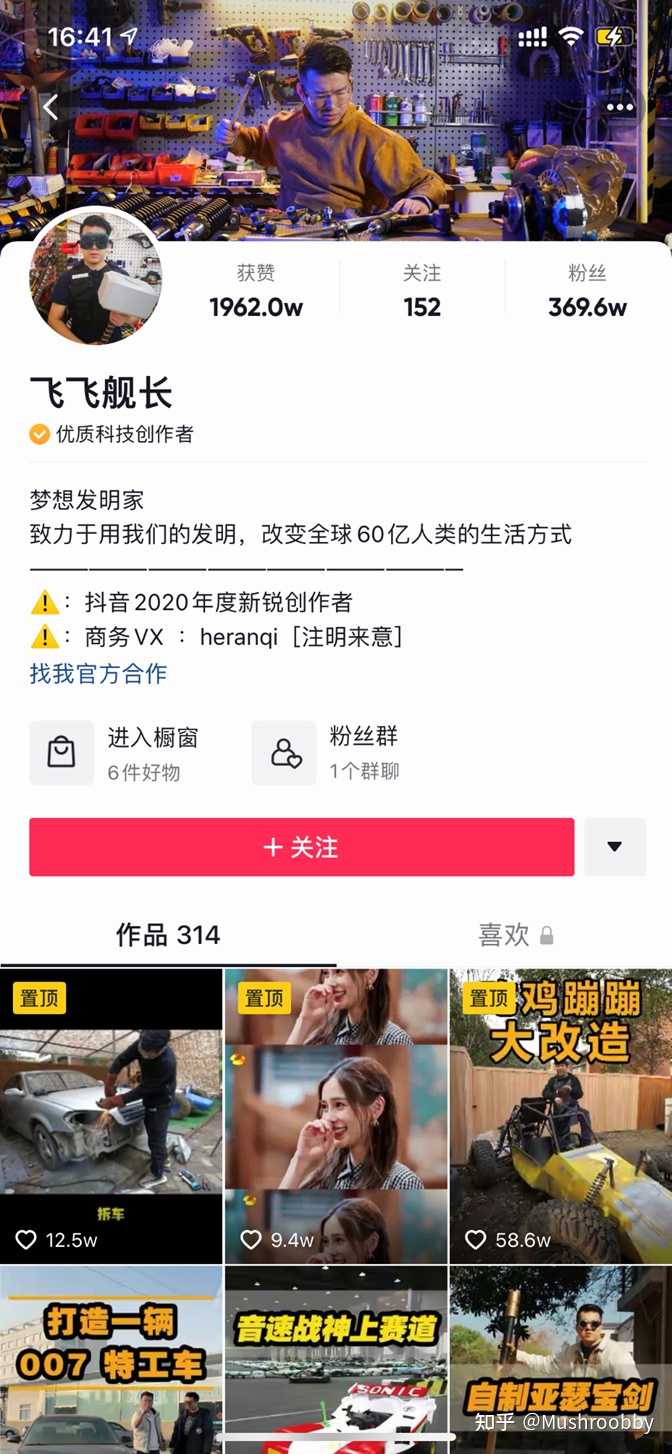Image resolution: width=672 pixels, height=1454 pixels.
Task: Expand the dropdown arrow next to follow button
Action: pyautogui.click(x=614, y=847)
